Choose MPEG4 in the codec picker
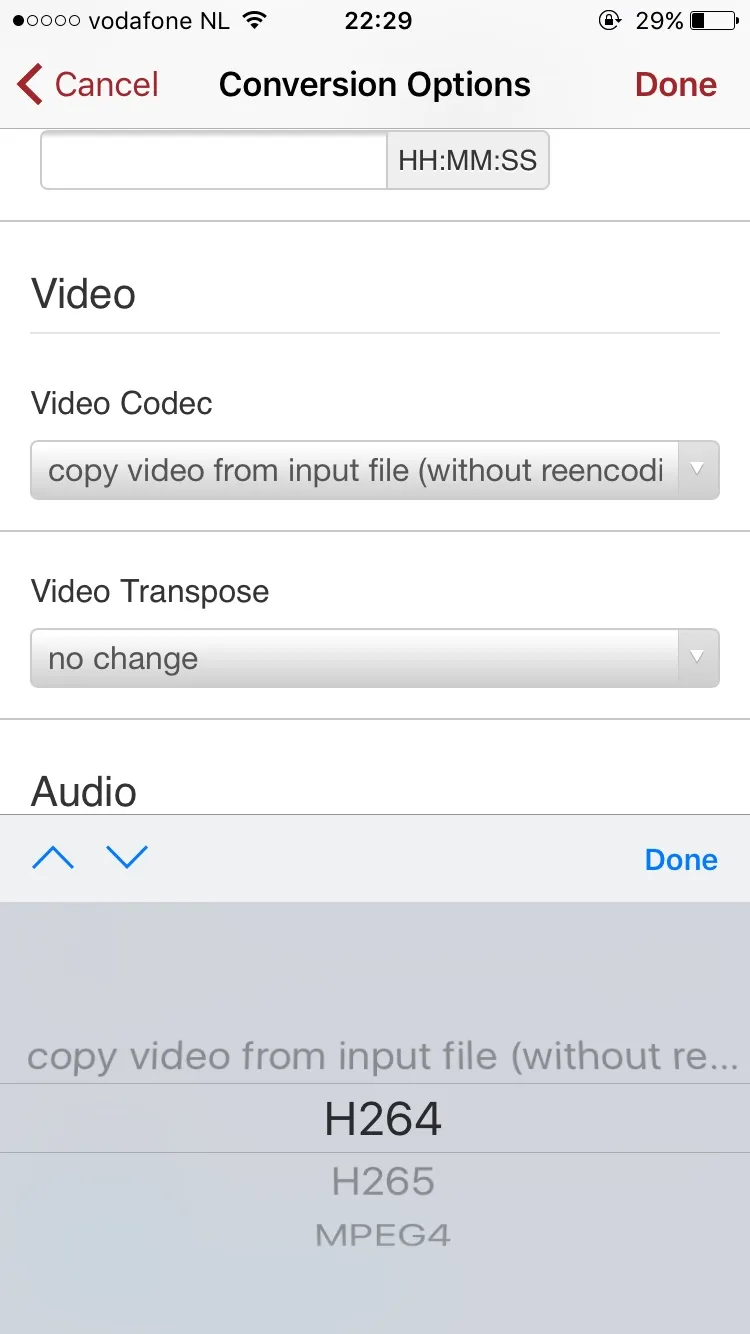The image size is (750, 1334). coord(383,1235)
